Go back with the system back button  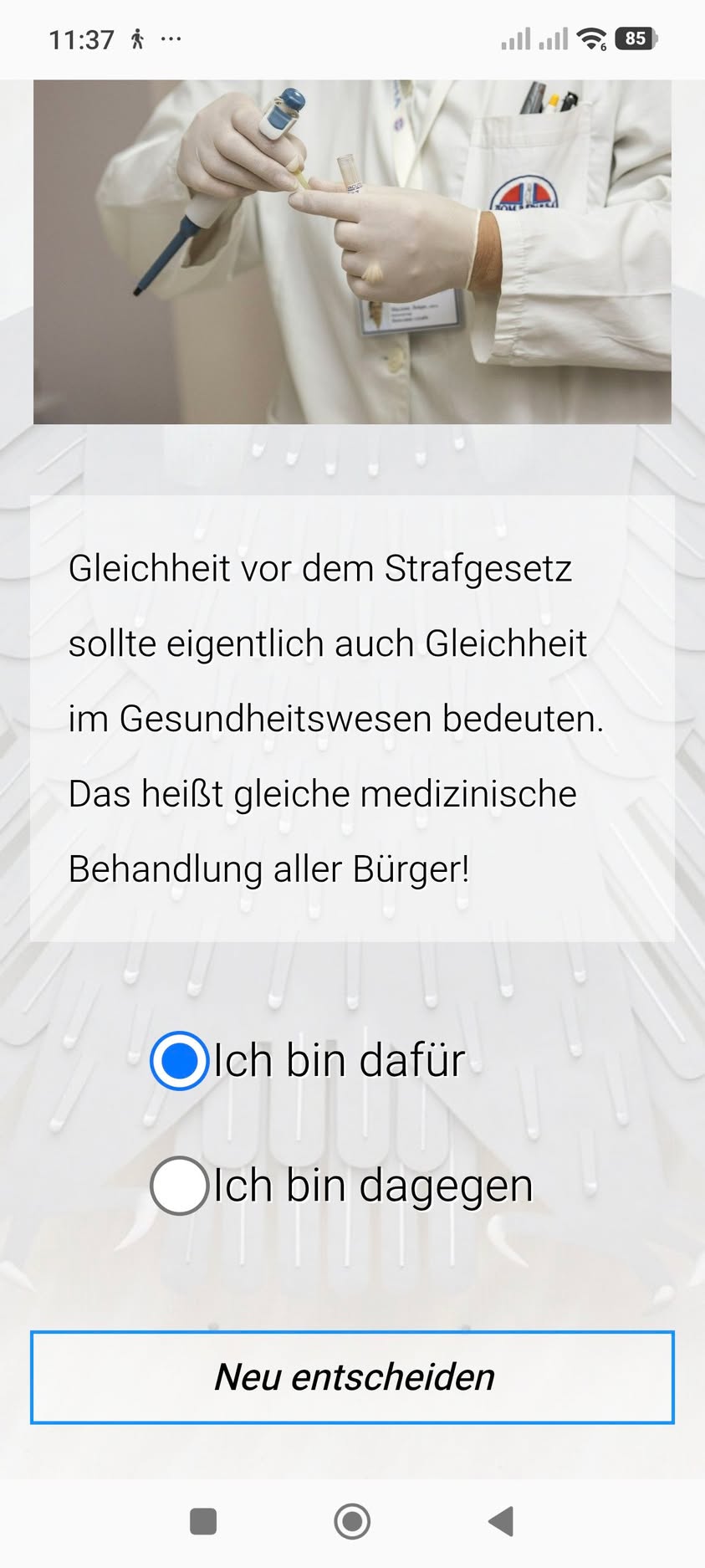point(501,1521)
